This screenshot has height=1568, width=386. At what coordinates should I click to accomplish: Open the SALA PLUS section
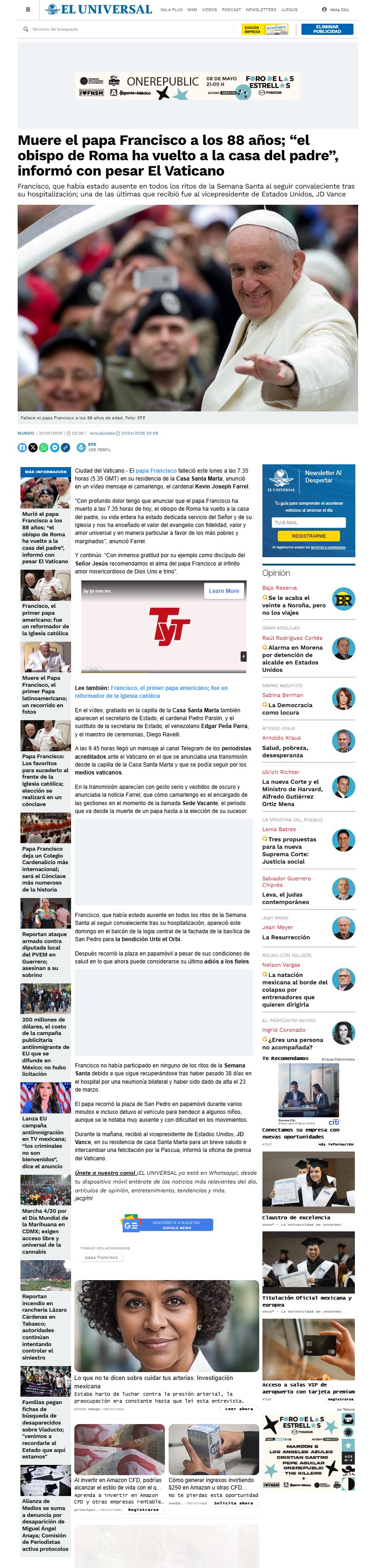171,10
